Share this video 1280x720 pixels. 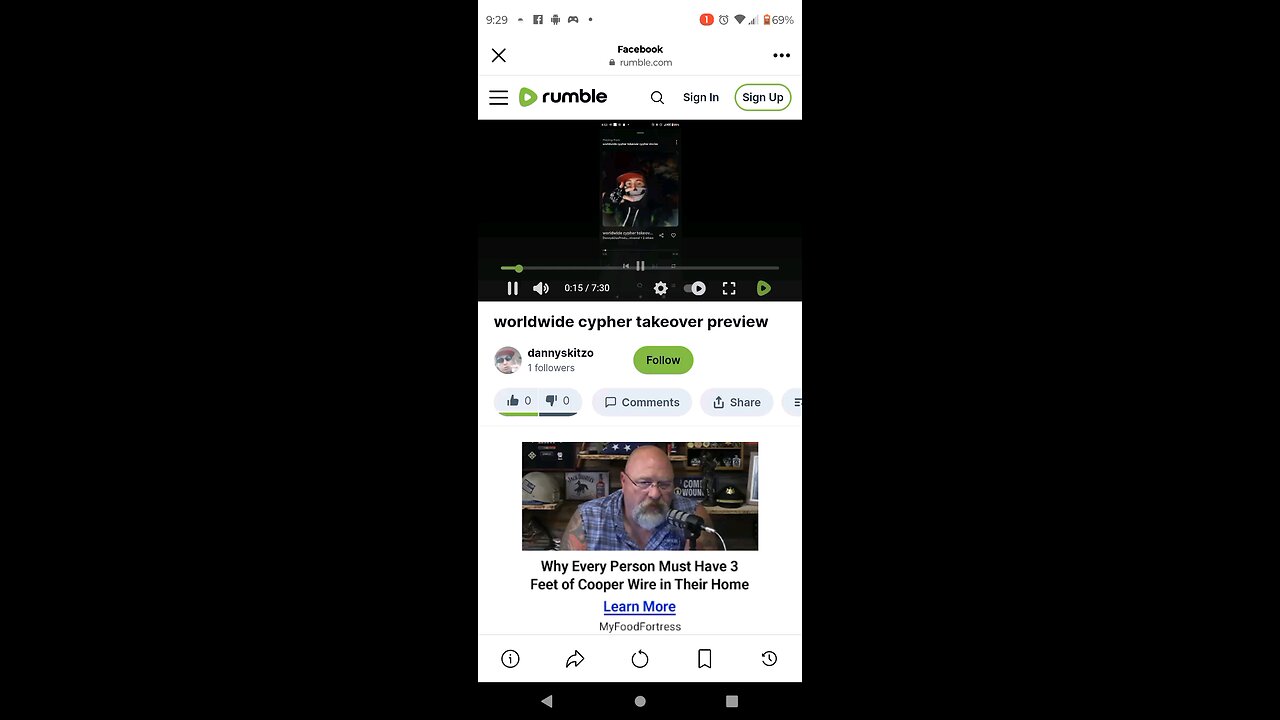coord(736,402)
